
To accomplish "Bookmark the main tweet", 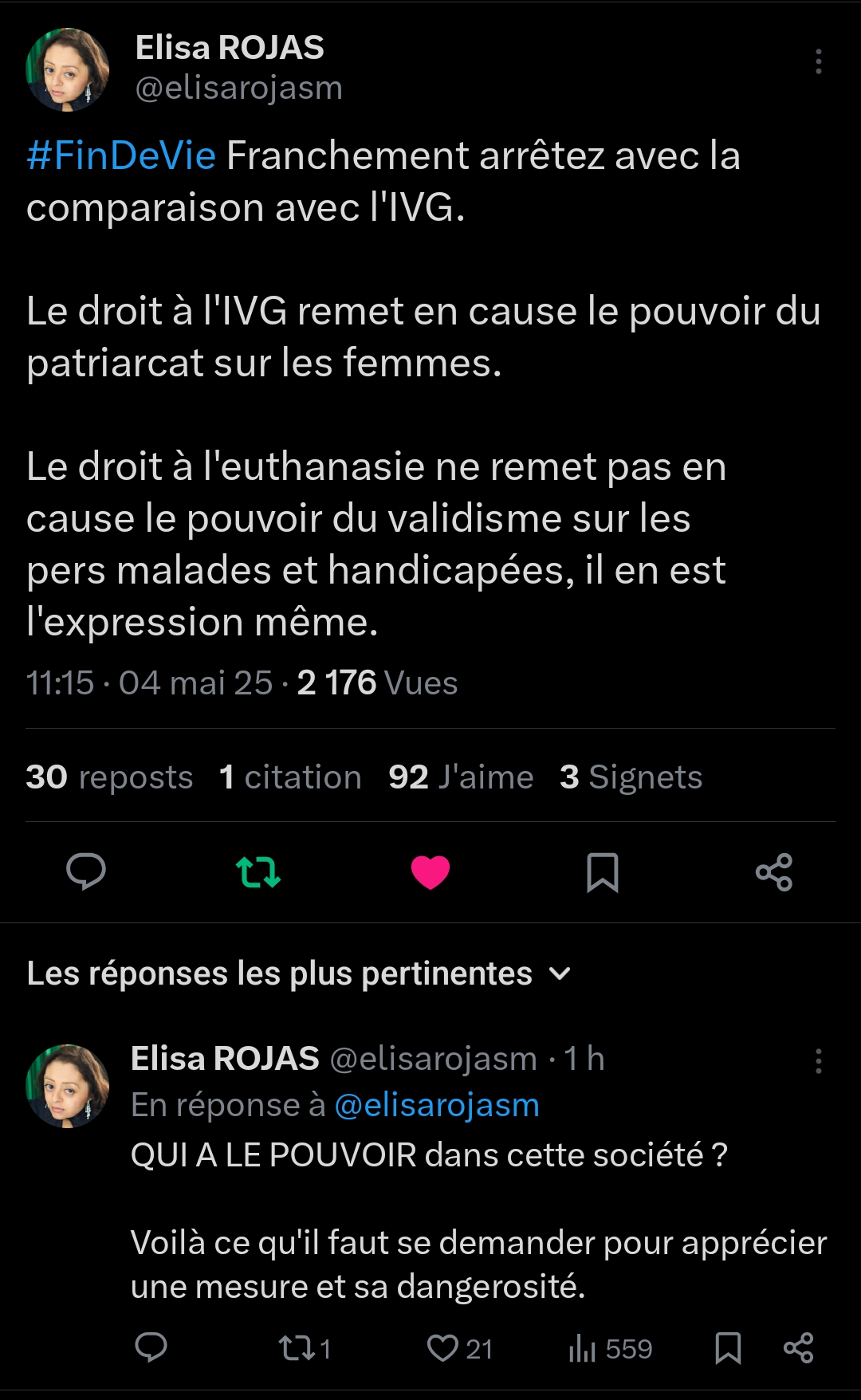I will [603, 871].
